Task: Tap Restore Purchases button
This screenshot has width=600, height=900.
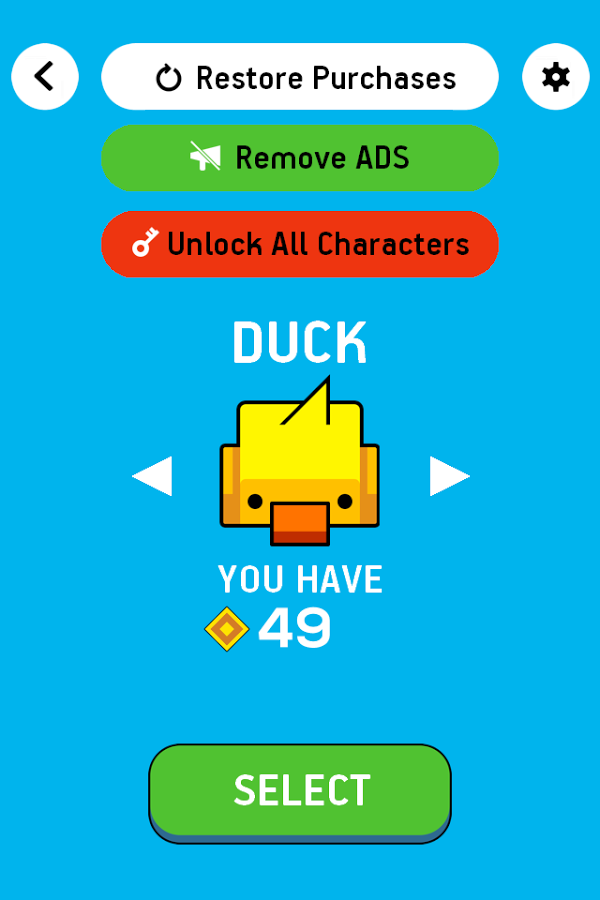Action: [x=300, y=77]
